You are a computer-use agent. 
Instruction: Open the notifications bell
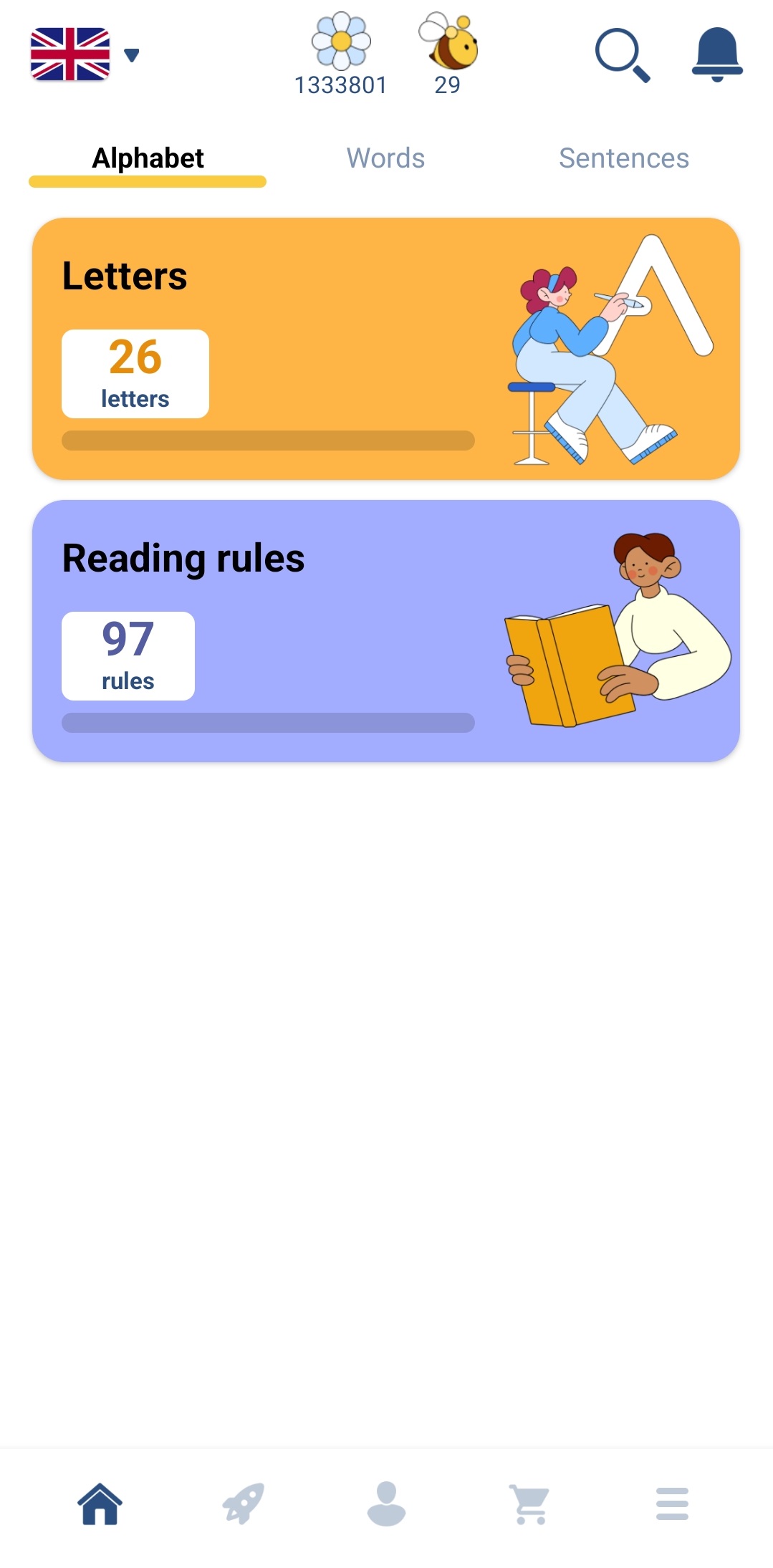coord(716,54)
